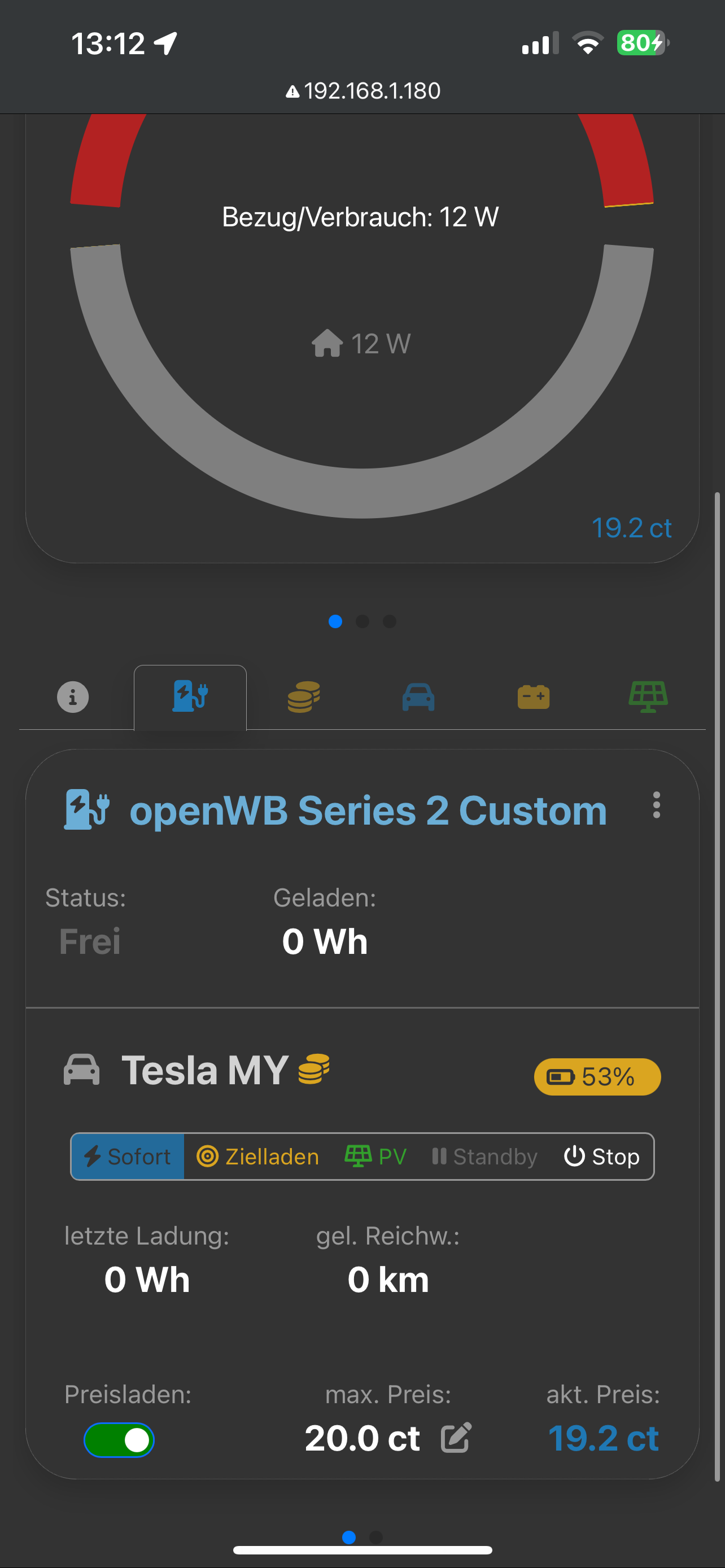Image resolution: width=725 pixels, height=1568 pixels.
Task: Switch to the battery storage tab
Action: click(533, 697)
